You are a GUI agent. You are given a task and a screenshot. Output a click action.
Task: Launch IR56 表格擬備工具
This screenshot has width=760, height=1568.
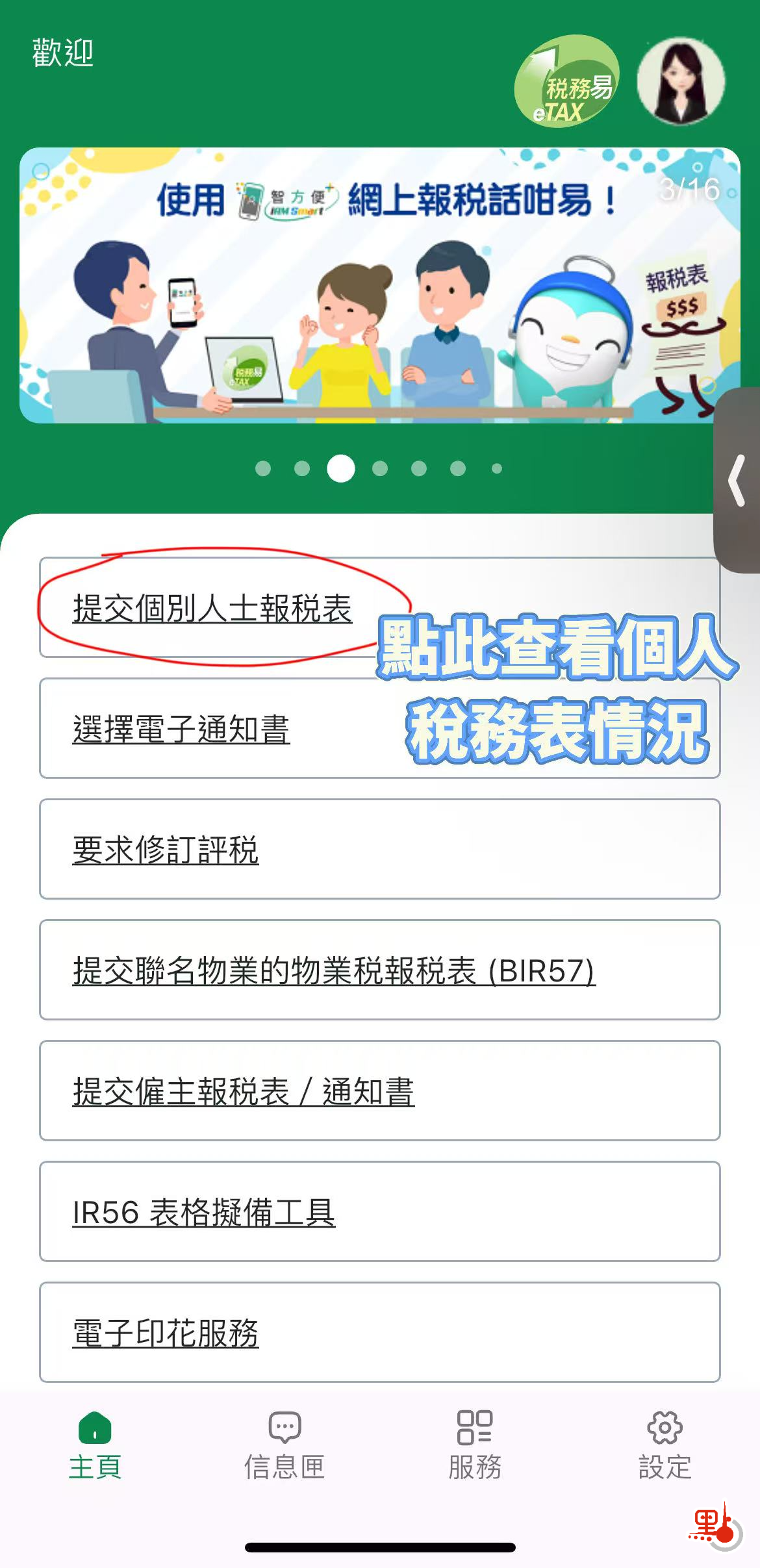[204, 1212]
